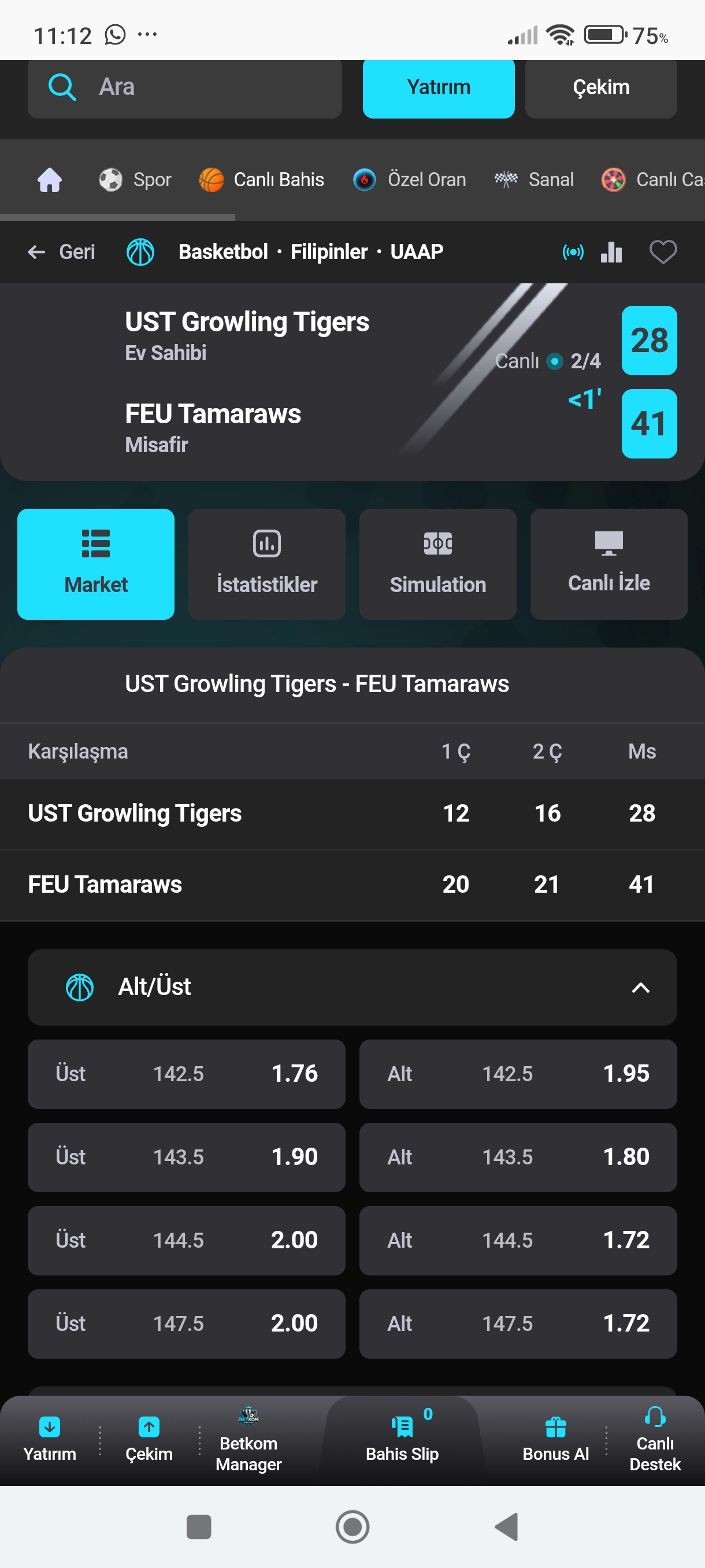Add this match to favorites

click(663, 252)
